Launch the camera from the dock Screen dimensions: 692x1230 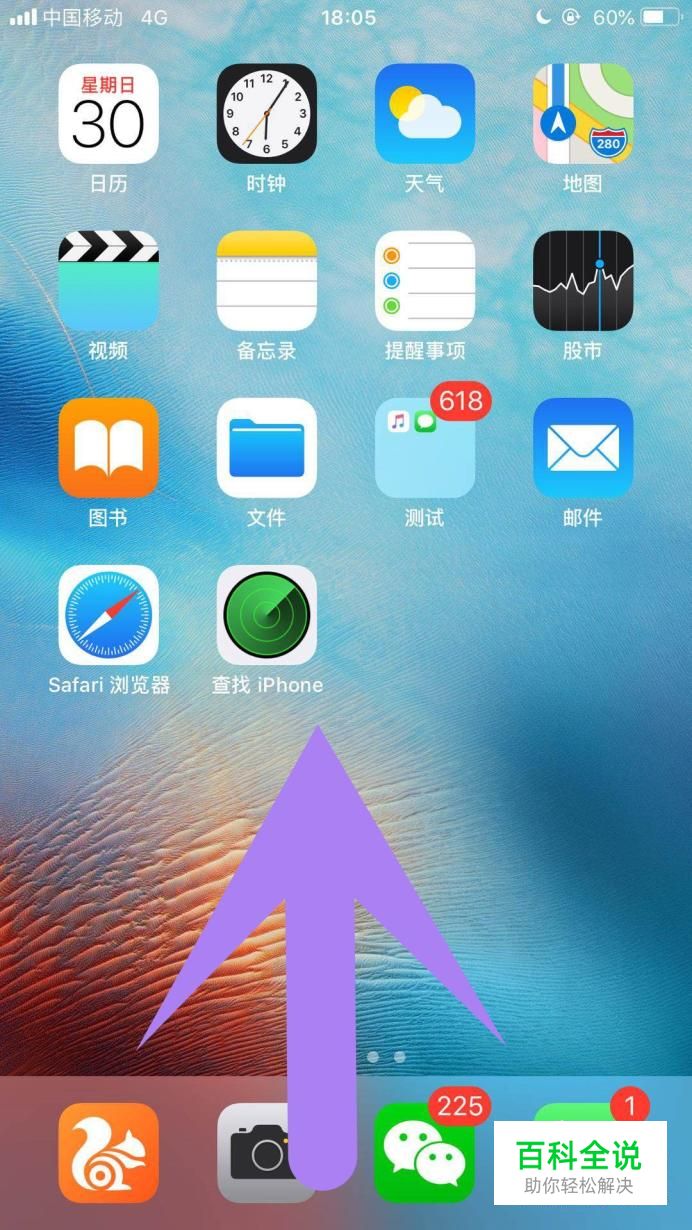(x=250, y=1152)
